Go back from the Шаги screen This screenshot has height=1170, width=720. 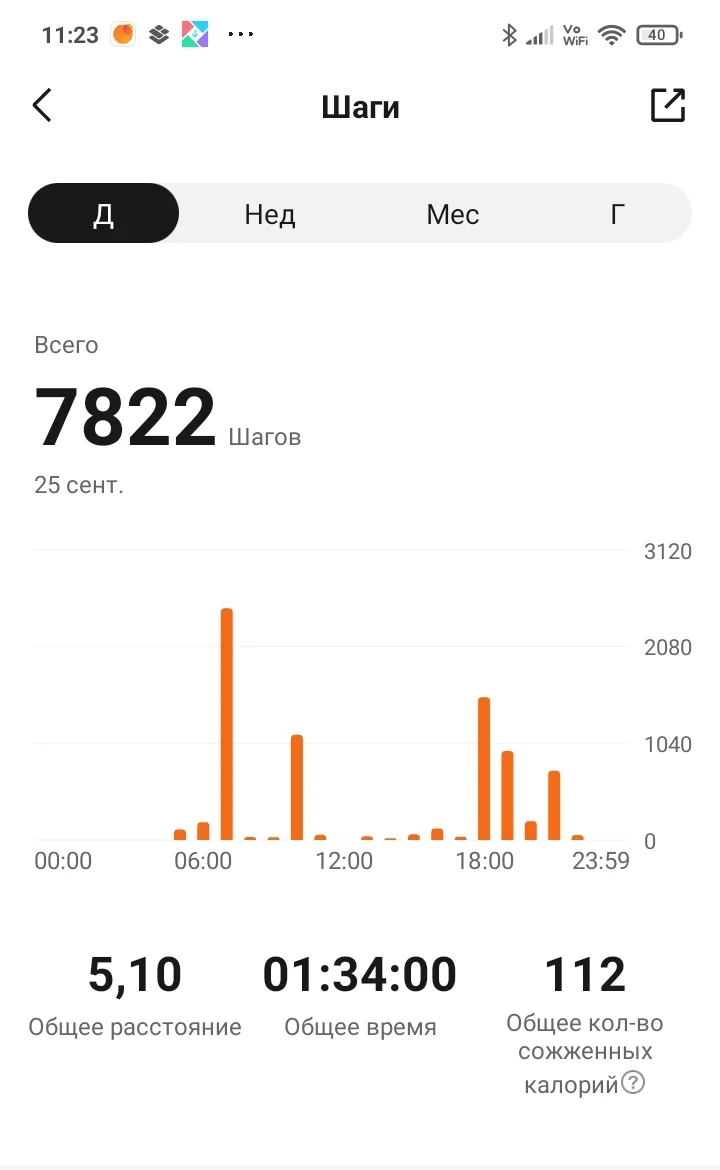click(42, 106)
